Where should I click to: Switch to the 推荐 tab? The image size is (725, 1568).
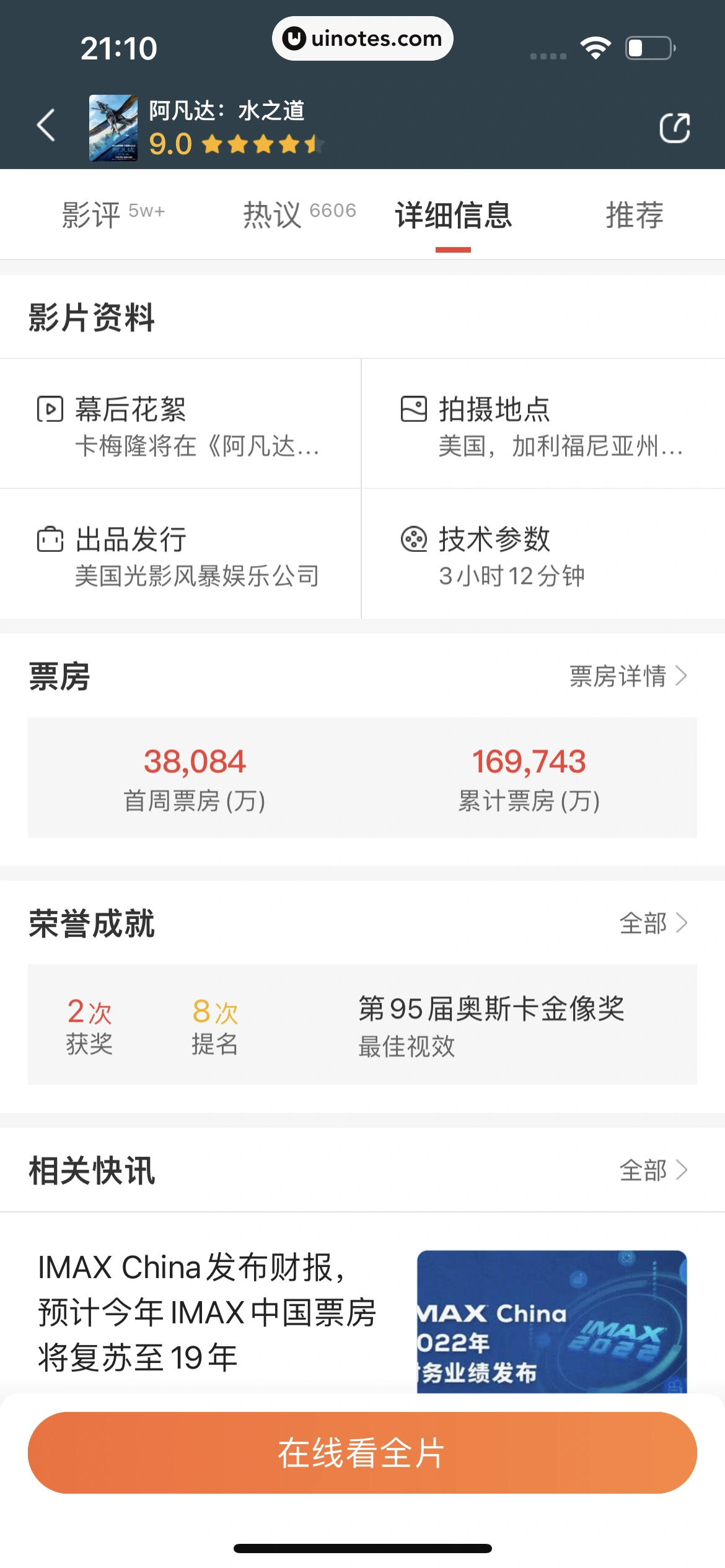(x=634, y=214)
